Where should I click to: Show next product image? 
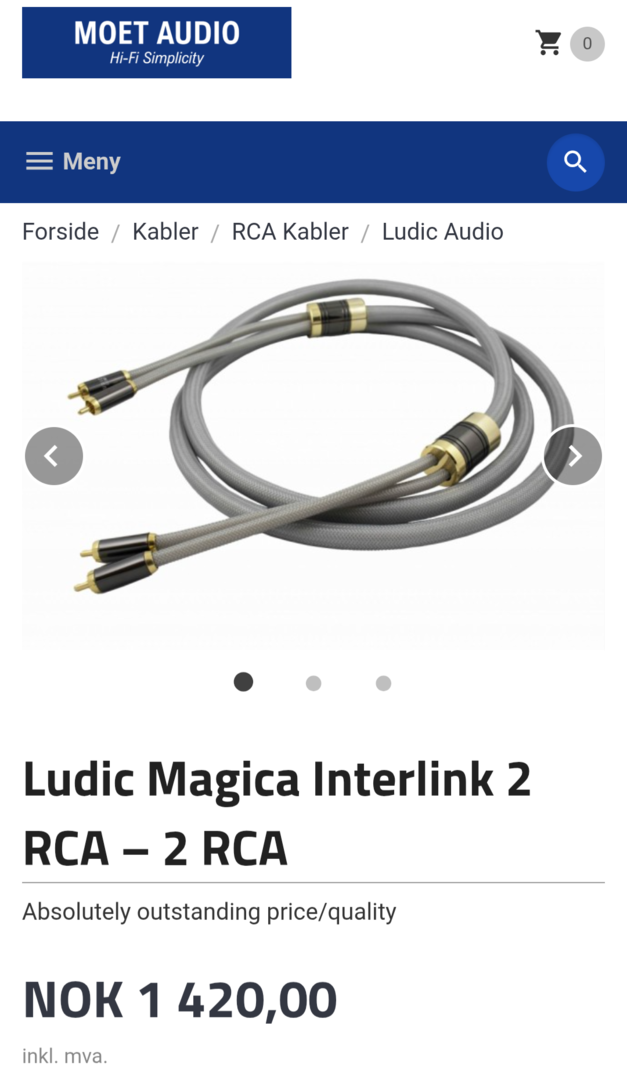pyautogui.click(x=573, y=456)
